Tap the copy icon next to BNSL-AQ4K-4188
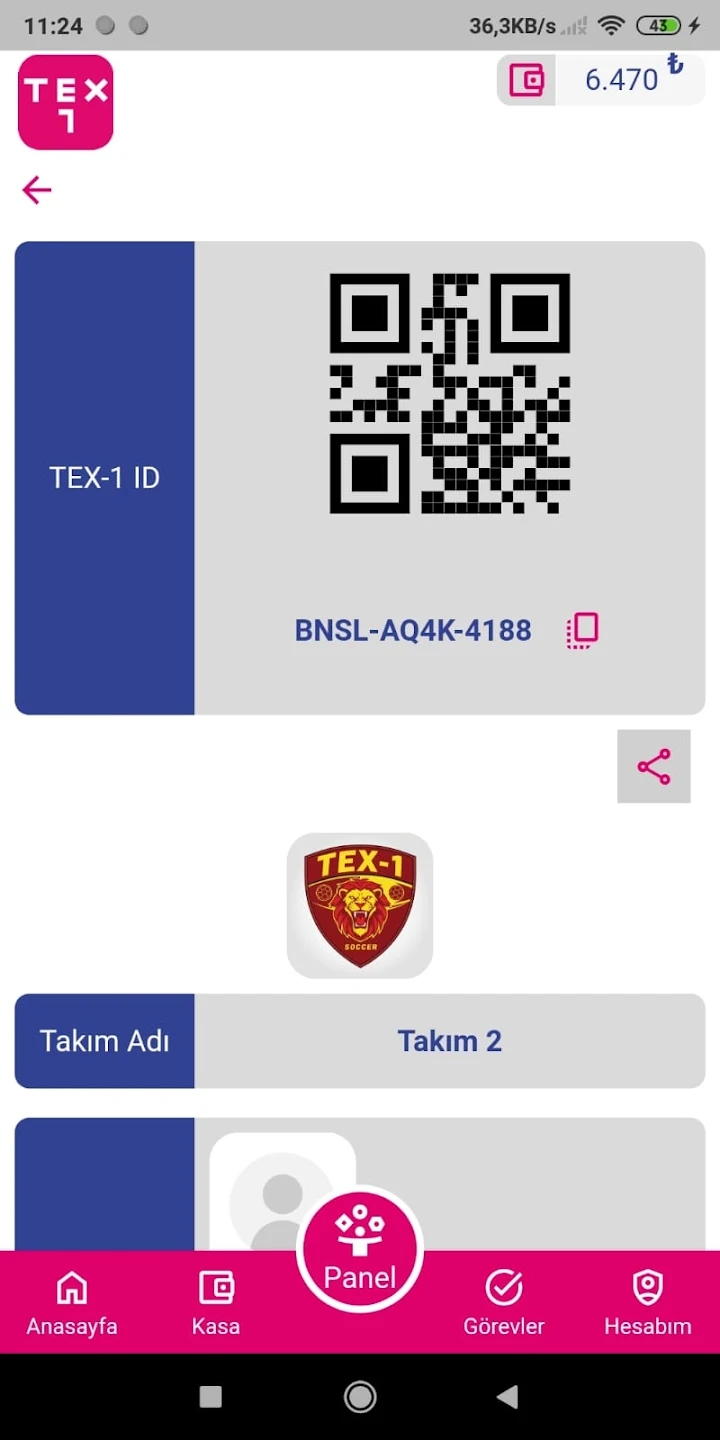The width and height of the screenshot is (720, 1440). [581, 630]
